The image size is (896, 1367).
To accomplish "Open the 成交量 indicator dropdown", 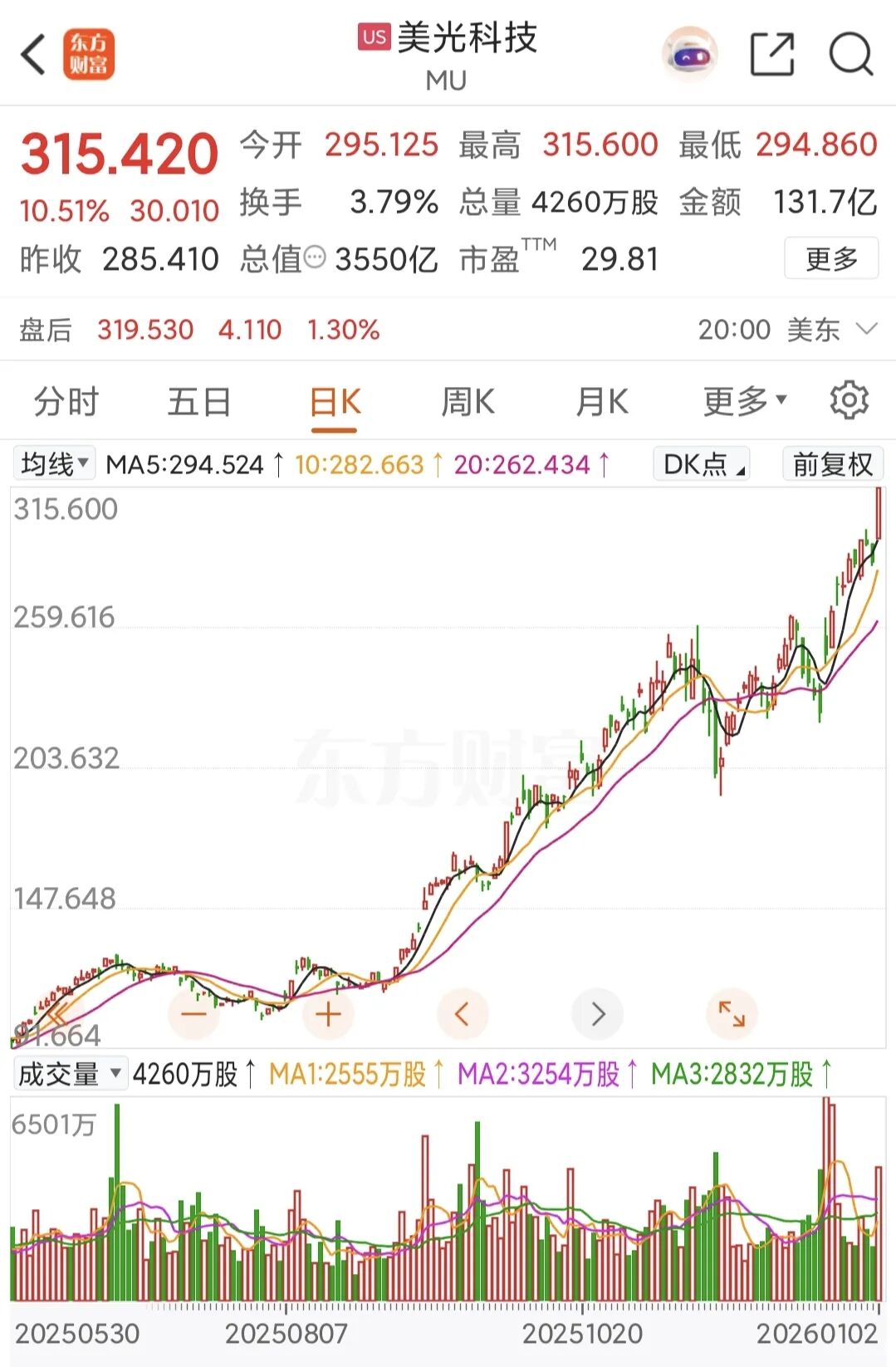I will pos(70,1074).
